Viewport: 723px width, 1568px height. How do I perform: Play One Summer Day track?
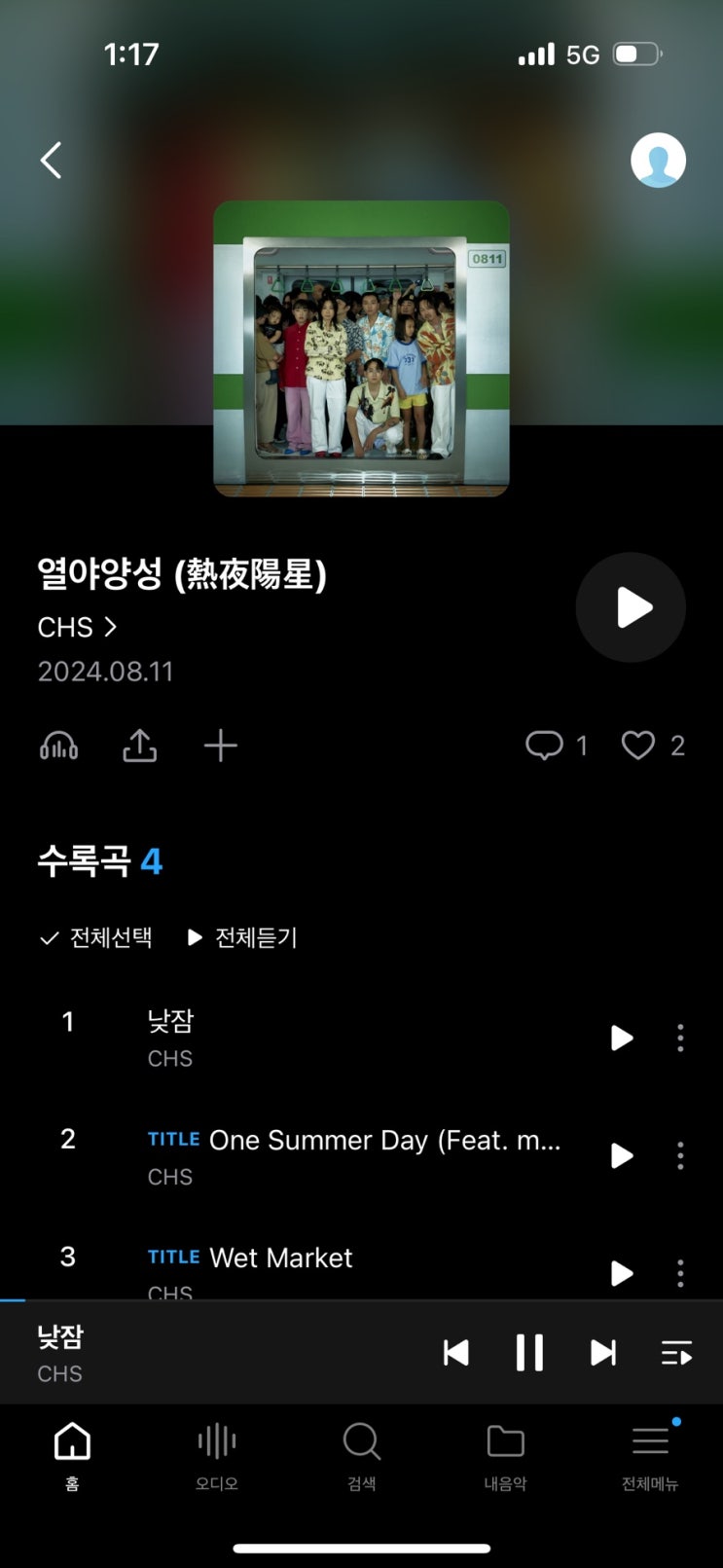pos(621,1156)
